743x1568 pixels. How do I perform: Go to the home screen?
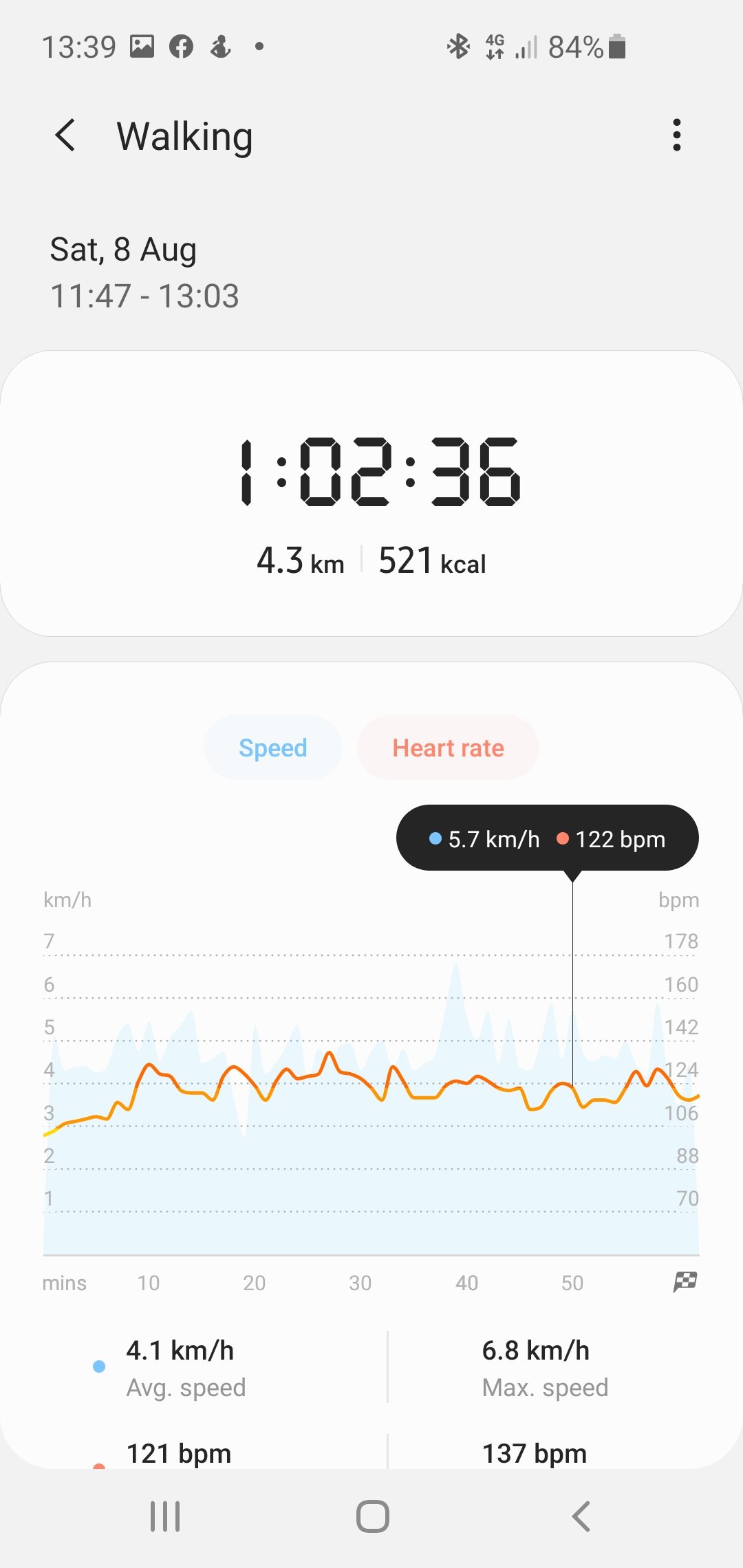pos(372,1516)
